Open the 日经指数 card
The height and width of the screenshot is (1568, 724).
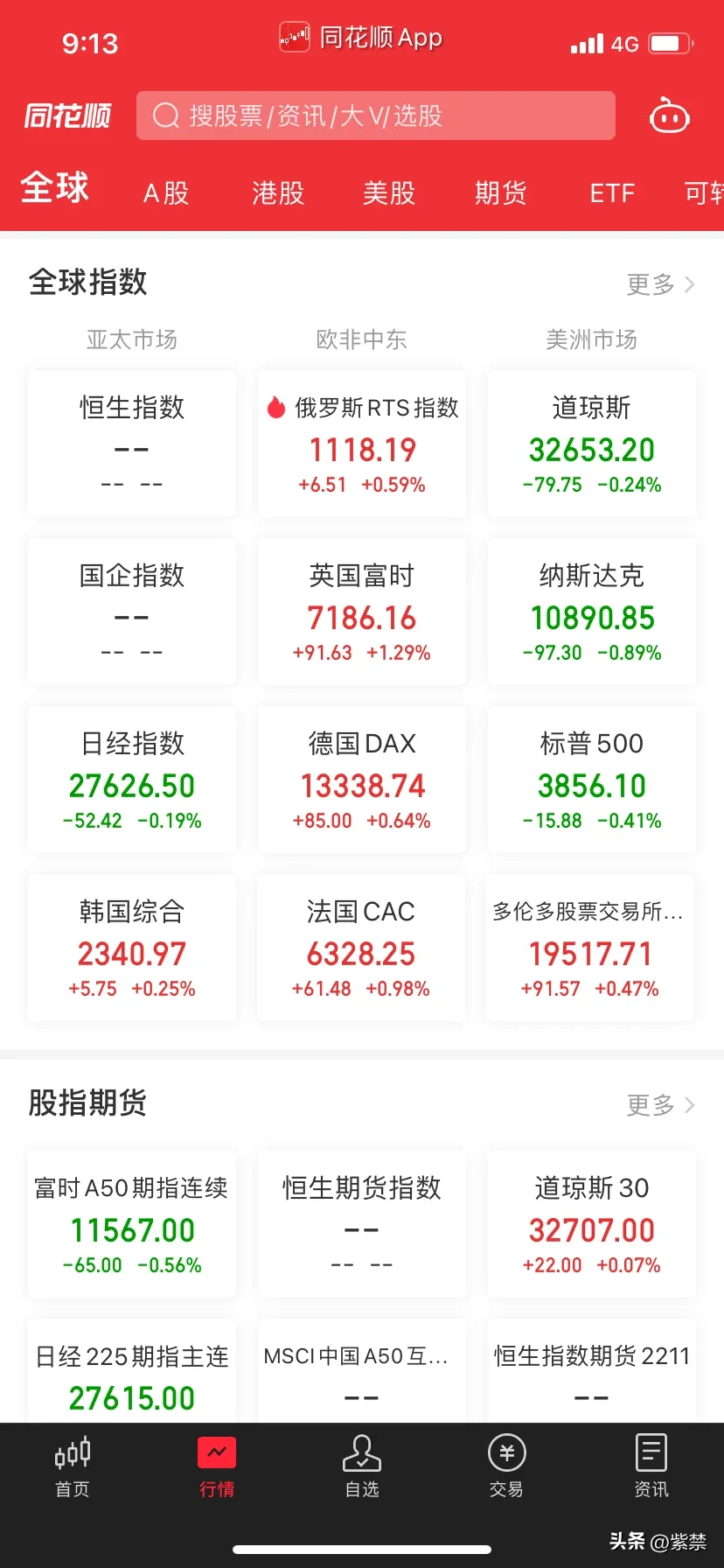click(x=132, y=780)
